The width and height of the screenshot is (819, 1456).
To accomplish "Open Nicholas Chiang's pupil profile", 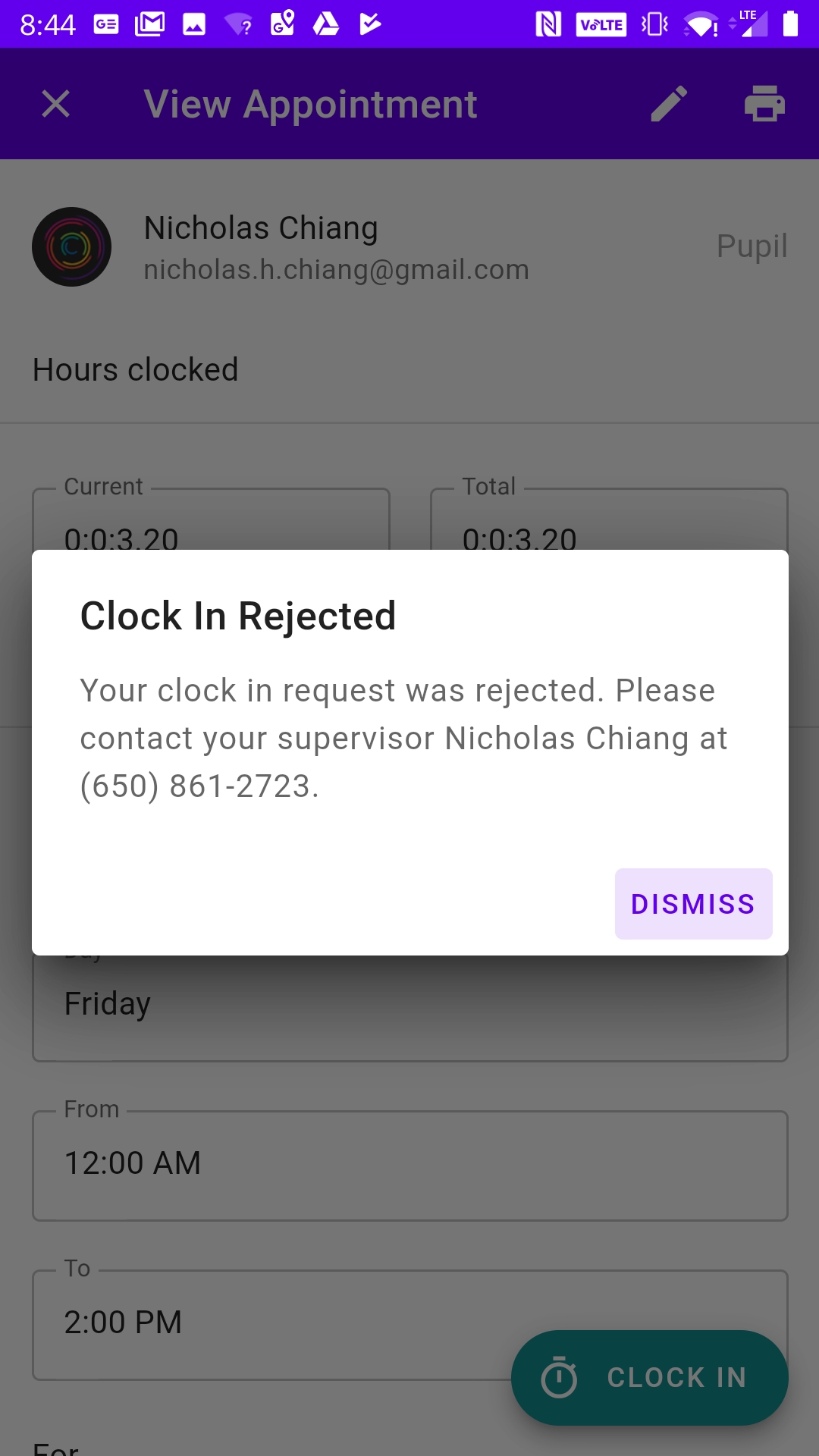I will [x=409, y=247].
